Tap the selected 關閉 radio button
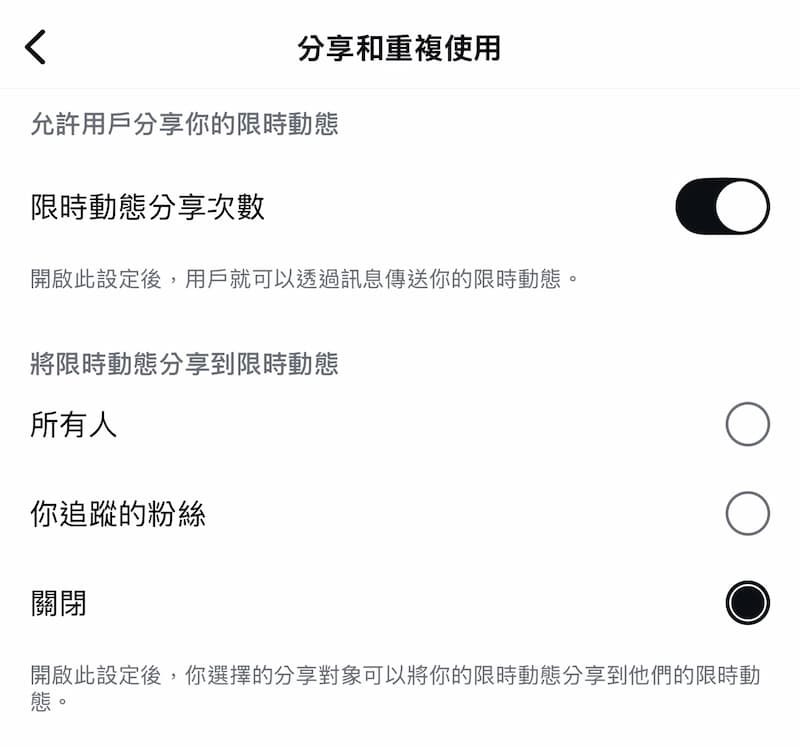 tap(747, 603)
